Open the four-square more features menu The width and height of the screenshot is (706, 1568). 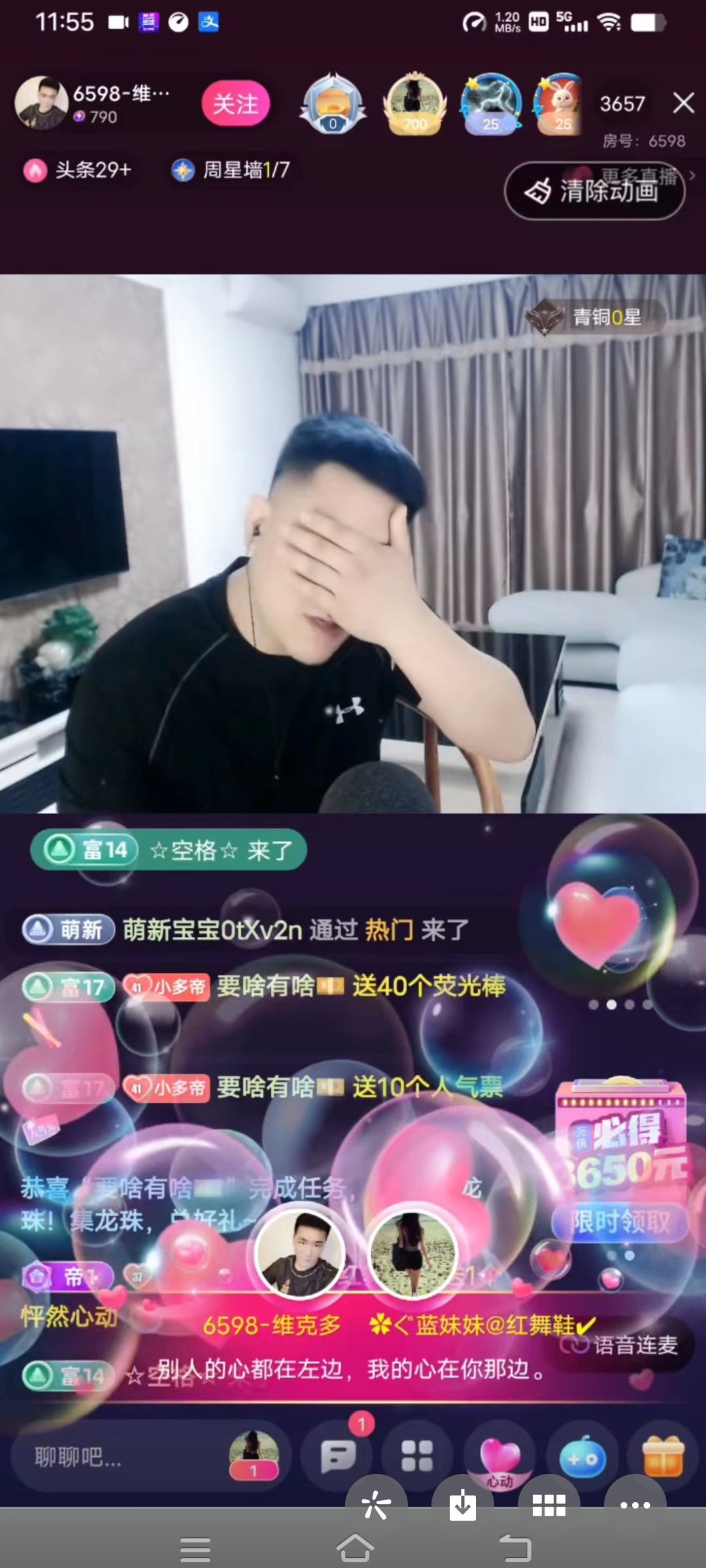[417, 1456]
